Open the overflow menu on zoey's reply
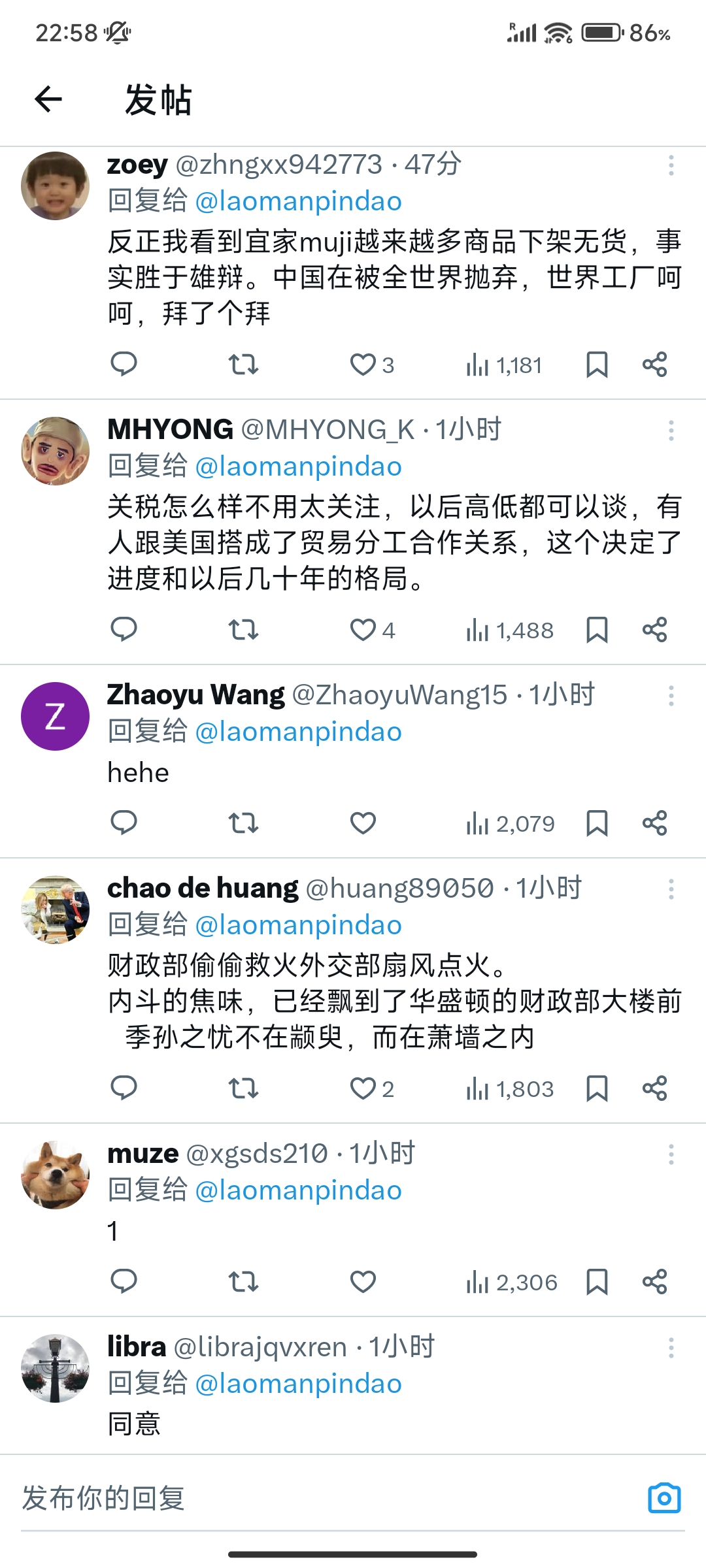Screen dimensions: 706x1568 point(671,165)
